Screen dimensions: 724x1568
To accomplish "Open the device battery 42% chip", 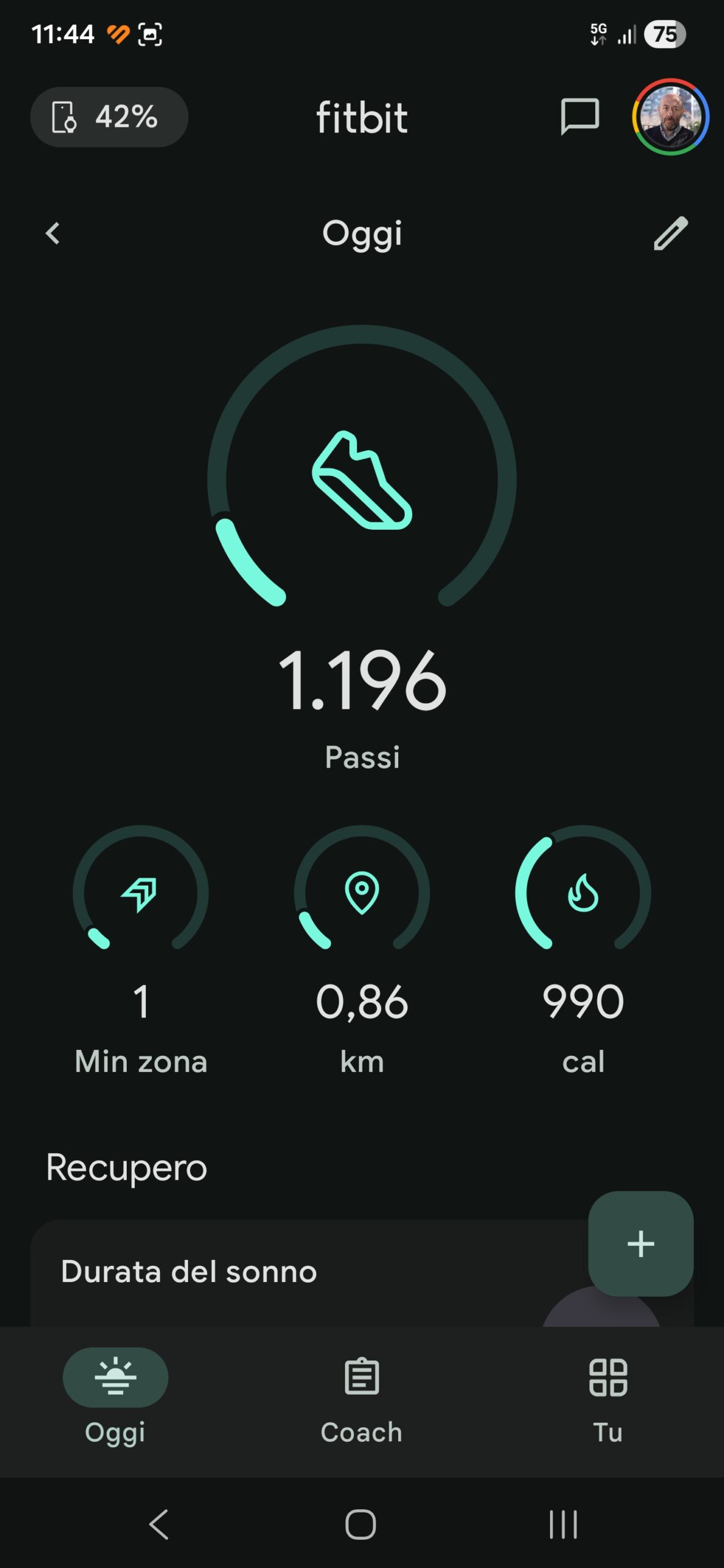I will click(x=109, y=117).
